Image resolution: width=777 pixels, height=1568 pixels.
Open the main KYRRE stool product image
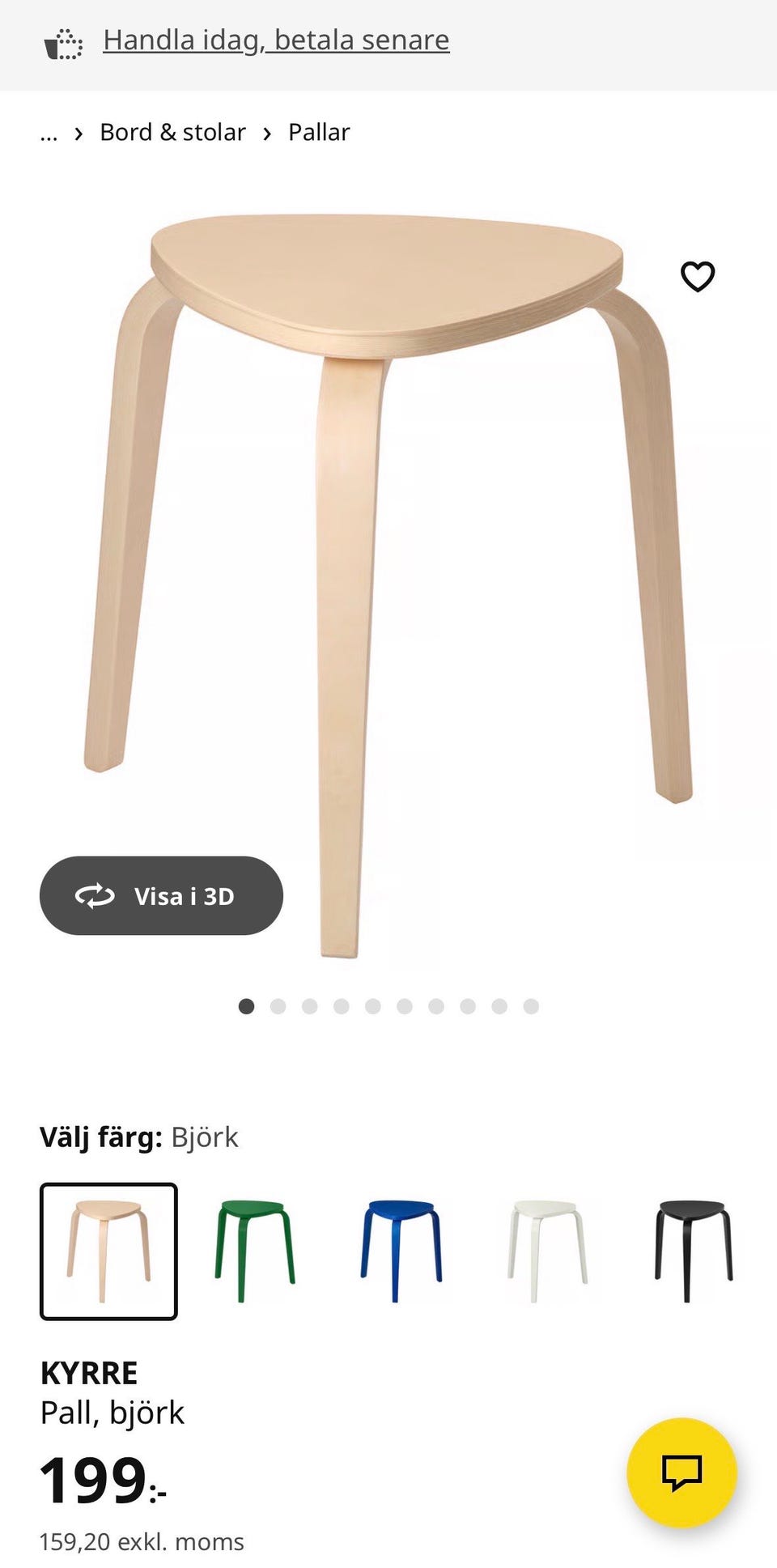[x=388, y=567]
